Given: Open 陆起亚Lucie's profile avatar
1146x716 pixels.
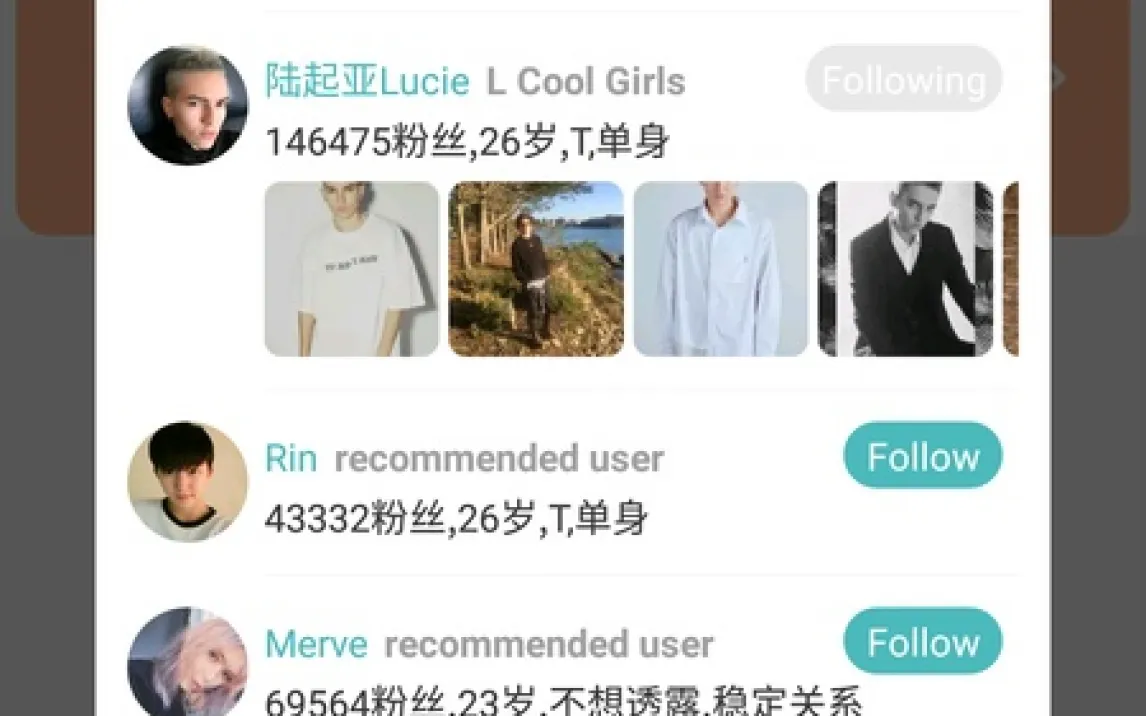Looking at the screenshot, I should coord(187,105).
